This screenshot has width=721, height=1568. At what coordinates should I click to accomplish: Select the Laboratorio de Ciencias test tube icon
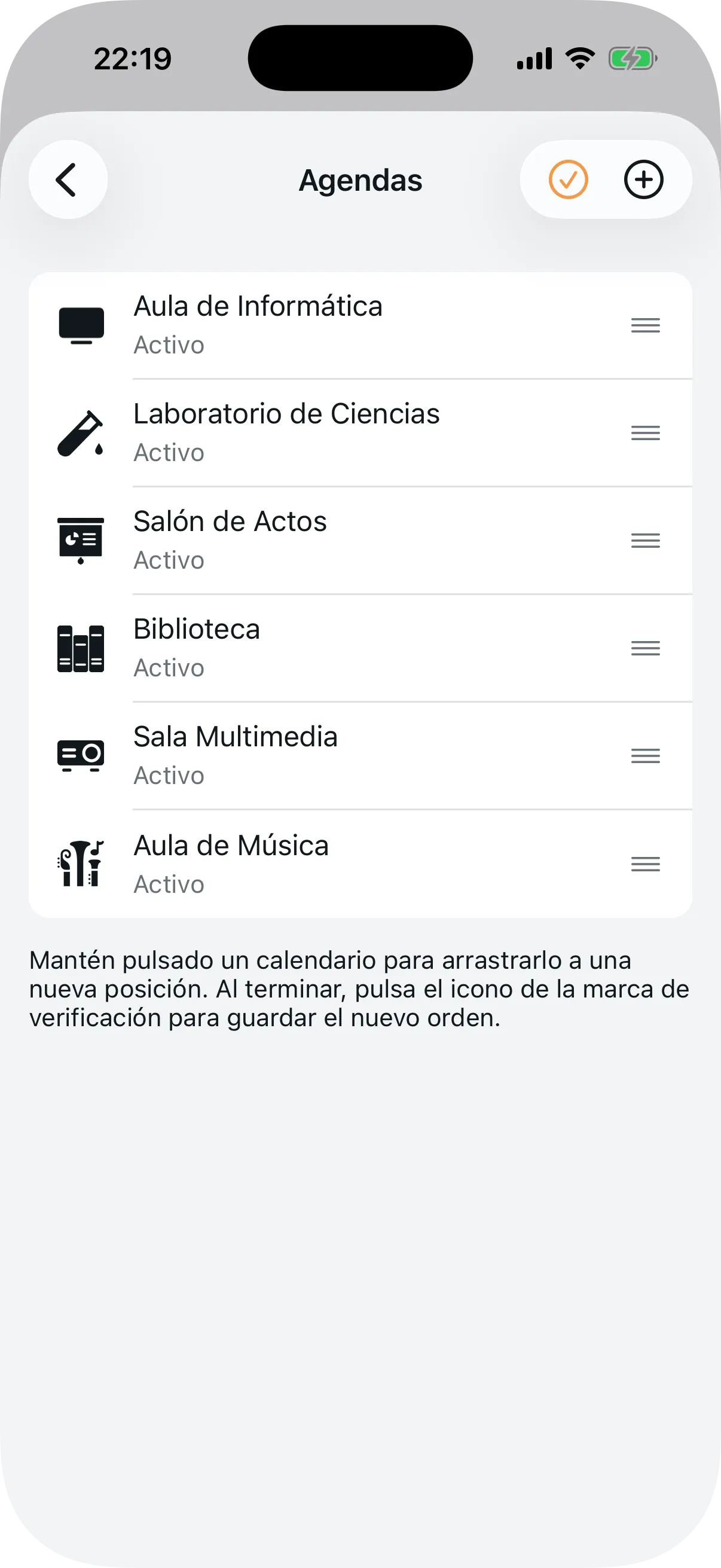pos(81,432)
